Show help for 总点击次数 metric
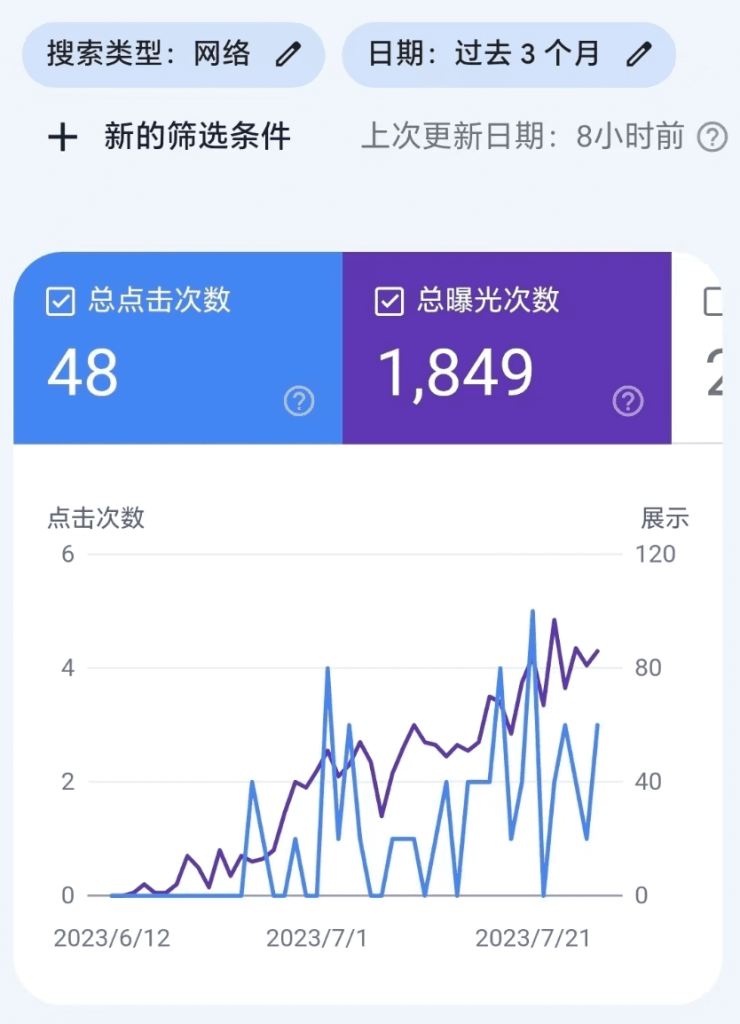This screenshot has width=740, height=1024. 299,401
